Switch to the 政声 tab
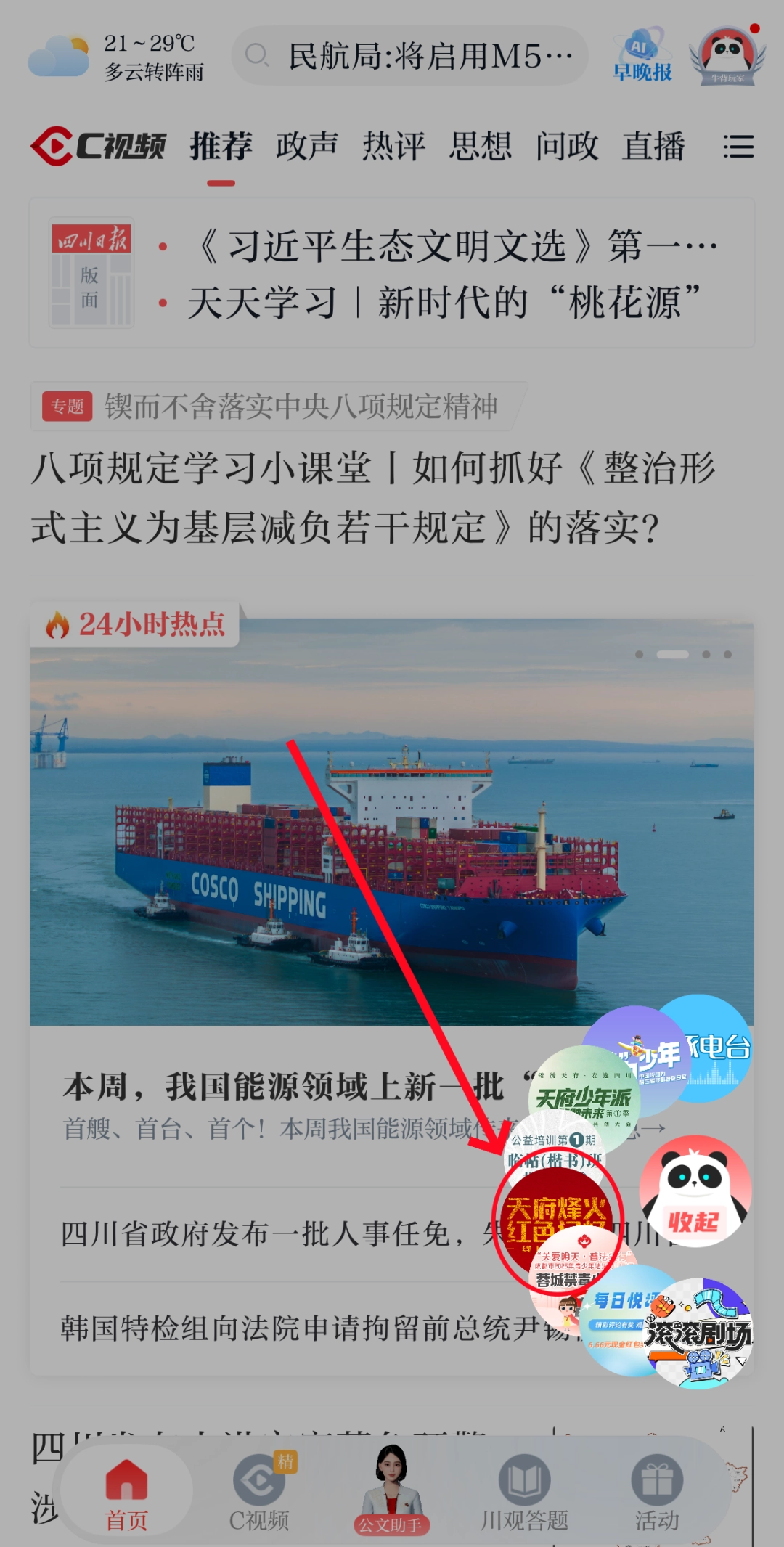The width and height of the screenshot is (784, 1547). pyautogui.click(x=306, y=147)
